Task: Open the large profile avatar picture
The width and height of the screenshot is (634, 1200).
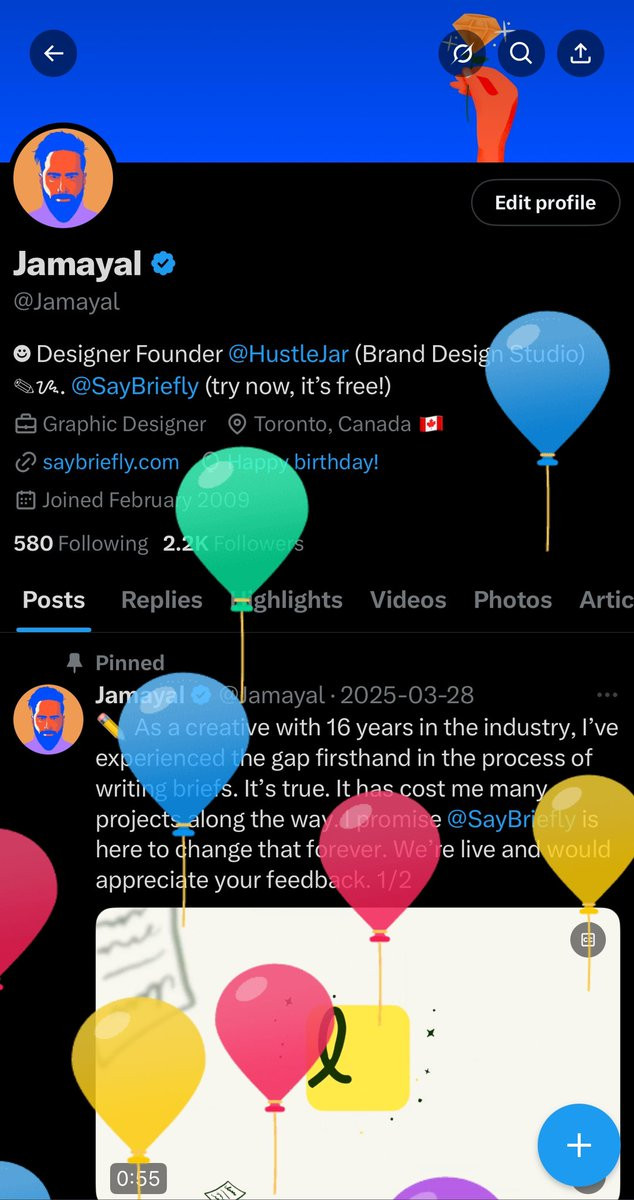Action: 63,179
